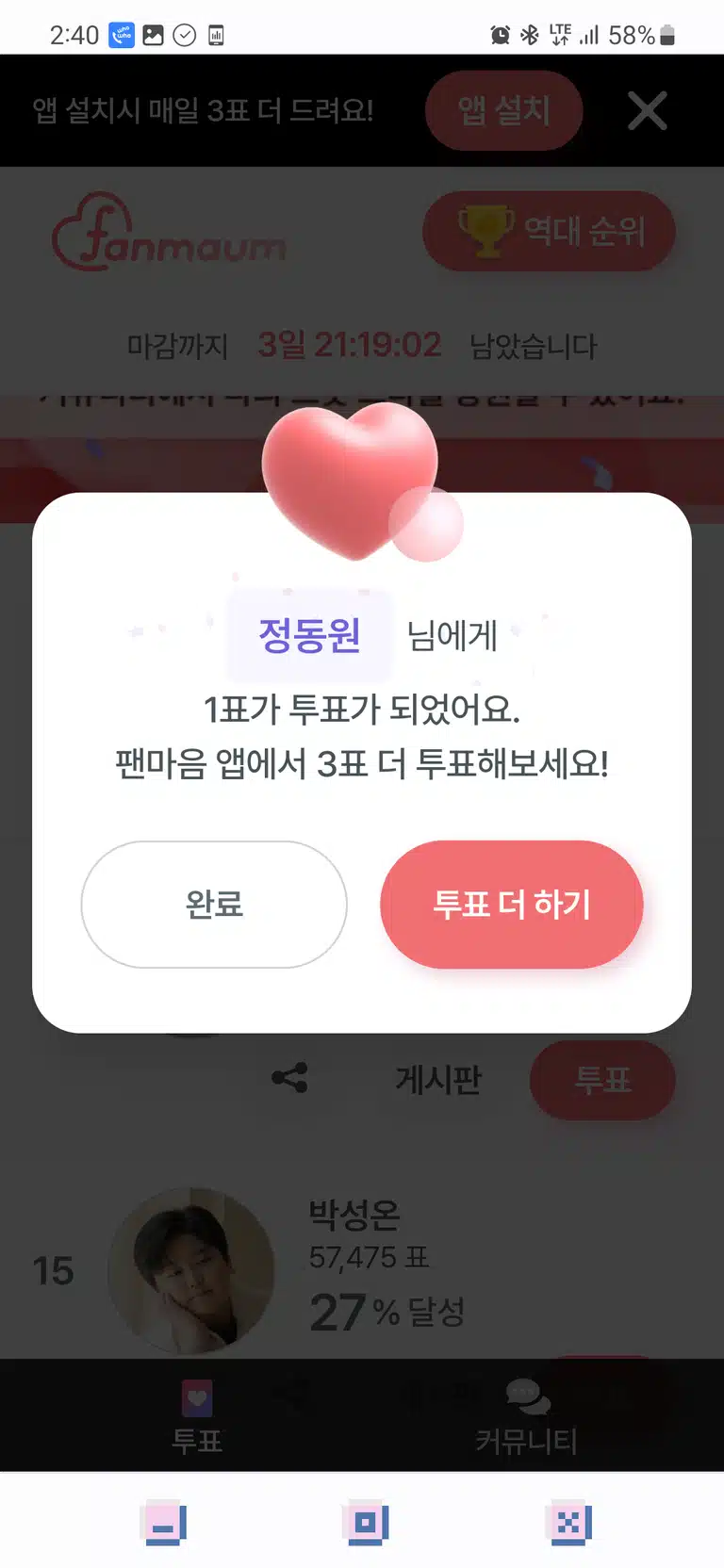Close the app install banner
724x1568 pixels.
tap(648, 110)
